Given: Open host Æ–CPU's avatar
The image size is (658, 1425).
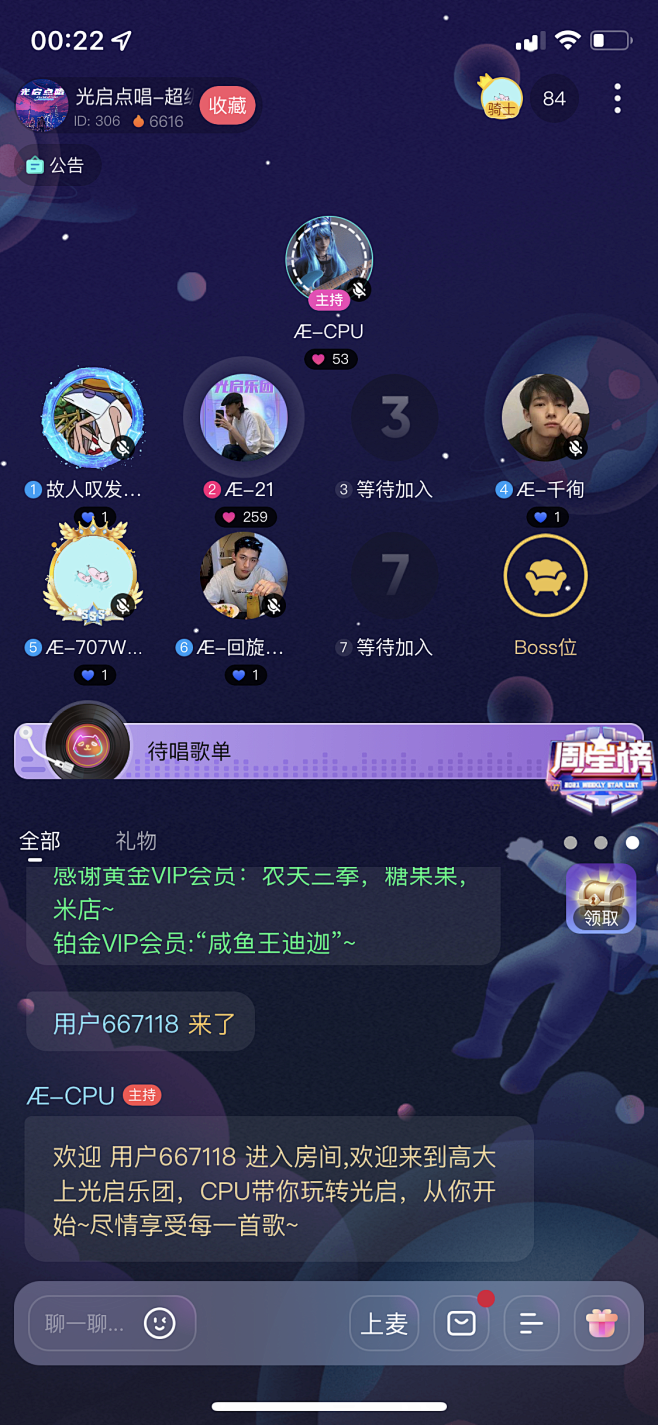Looking at the screenshot, I should 329,260.
